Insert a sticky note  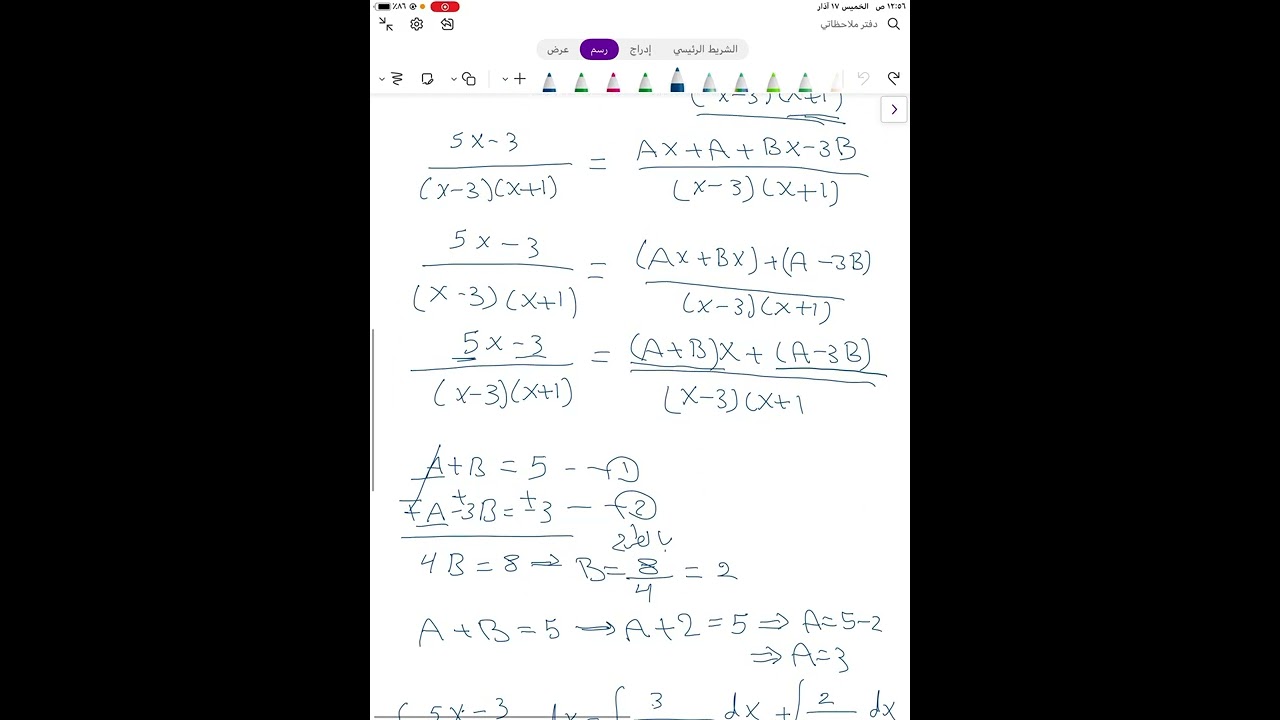tap(427, 78)
